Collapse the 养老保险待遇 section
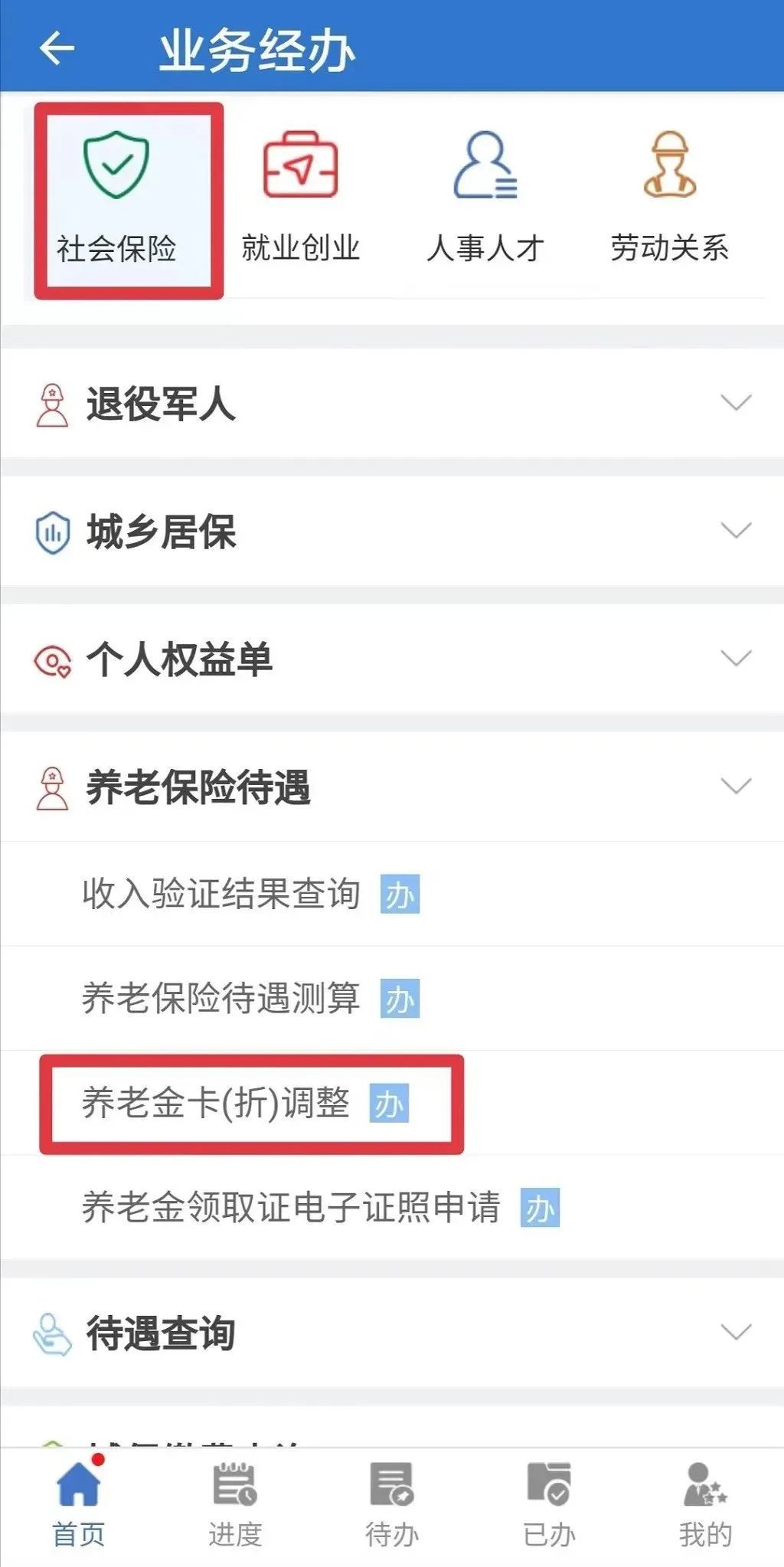 click(390, 787)
